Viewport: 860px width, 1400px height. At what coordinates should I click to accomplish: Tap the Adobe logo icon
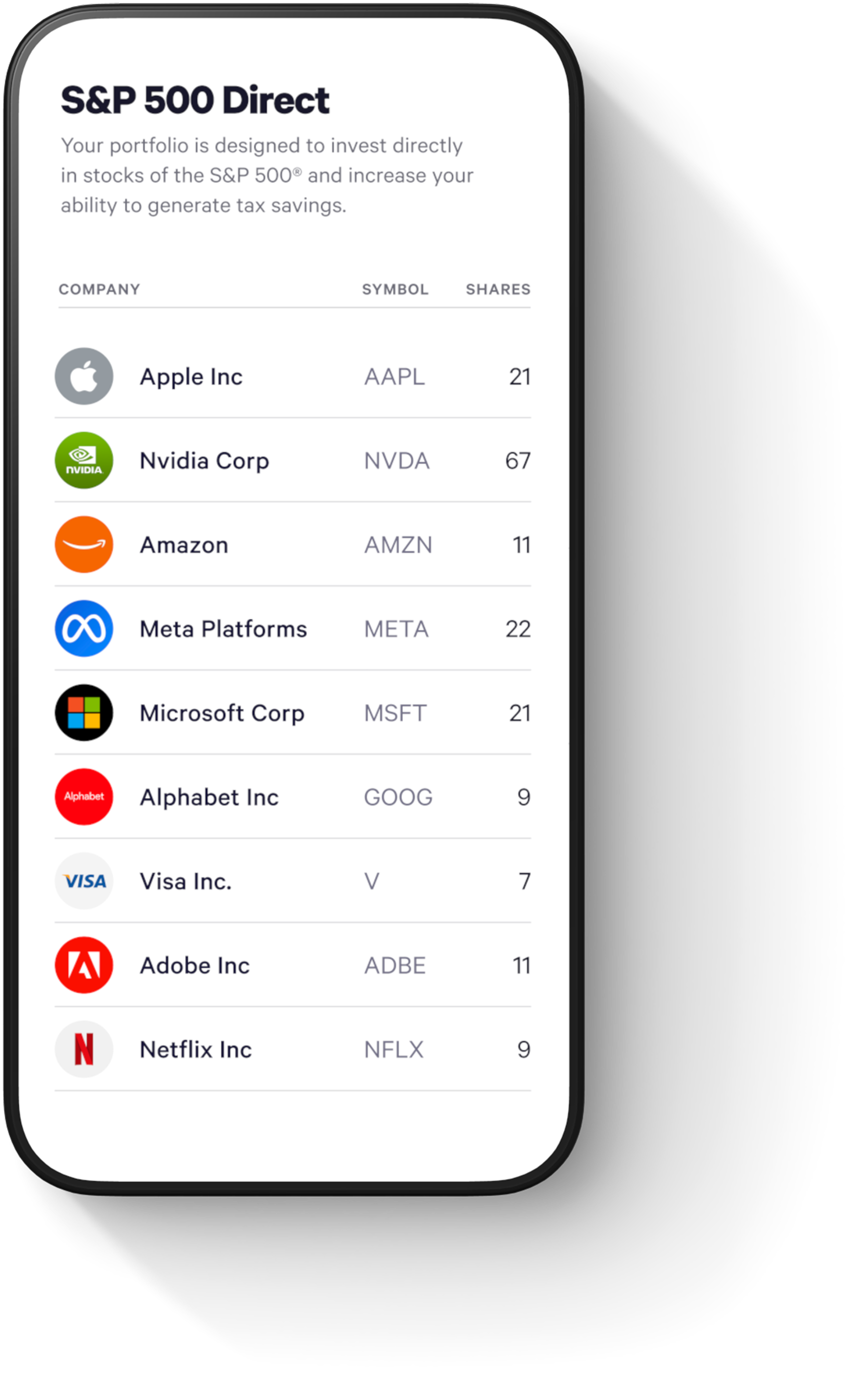click(x=83, y=965)
